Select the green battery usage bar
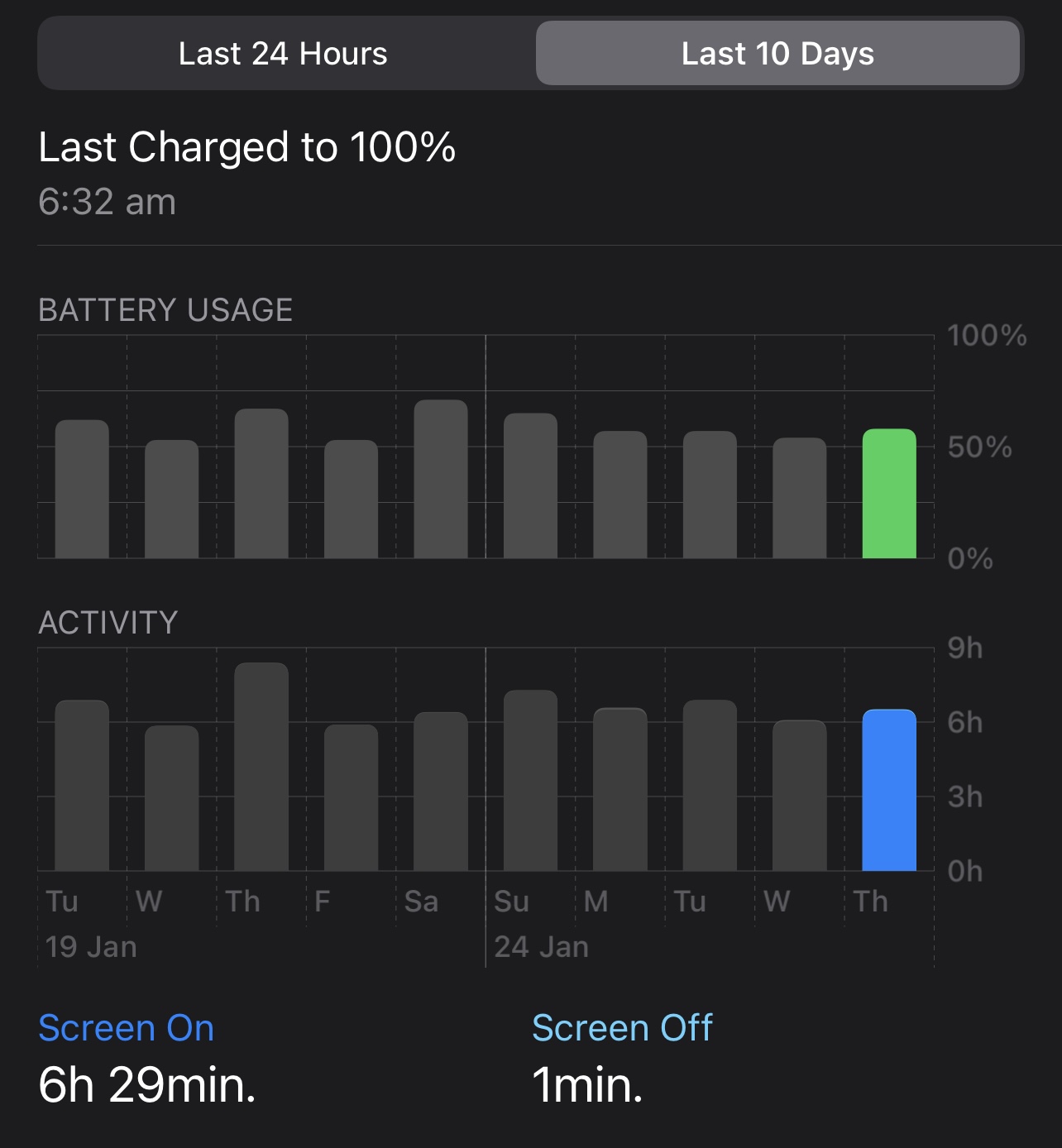Screen dimensions: 1062x1148 click(x=889, y=494)
